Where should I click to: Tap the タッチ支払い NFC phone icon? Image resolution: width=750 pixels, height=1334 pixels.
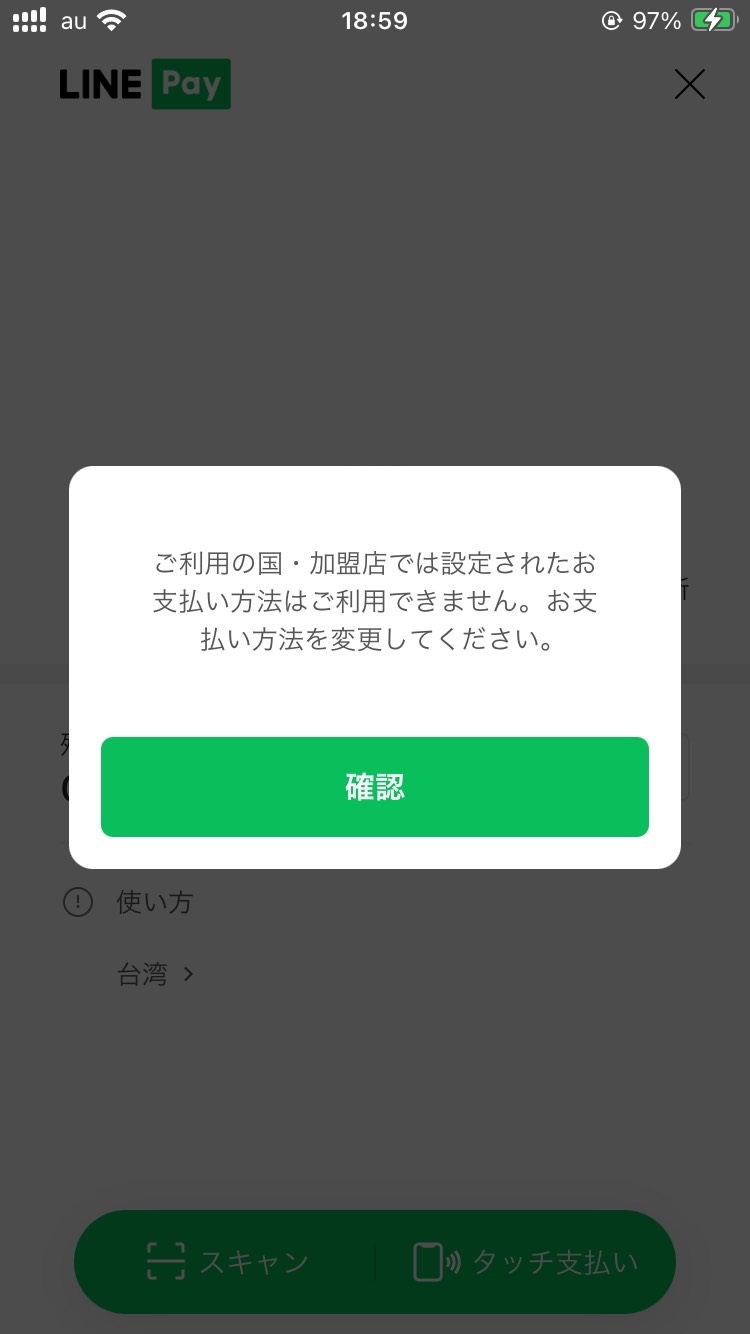430,1262
